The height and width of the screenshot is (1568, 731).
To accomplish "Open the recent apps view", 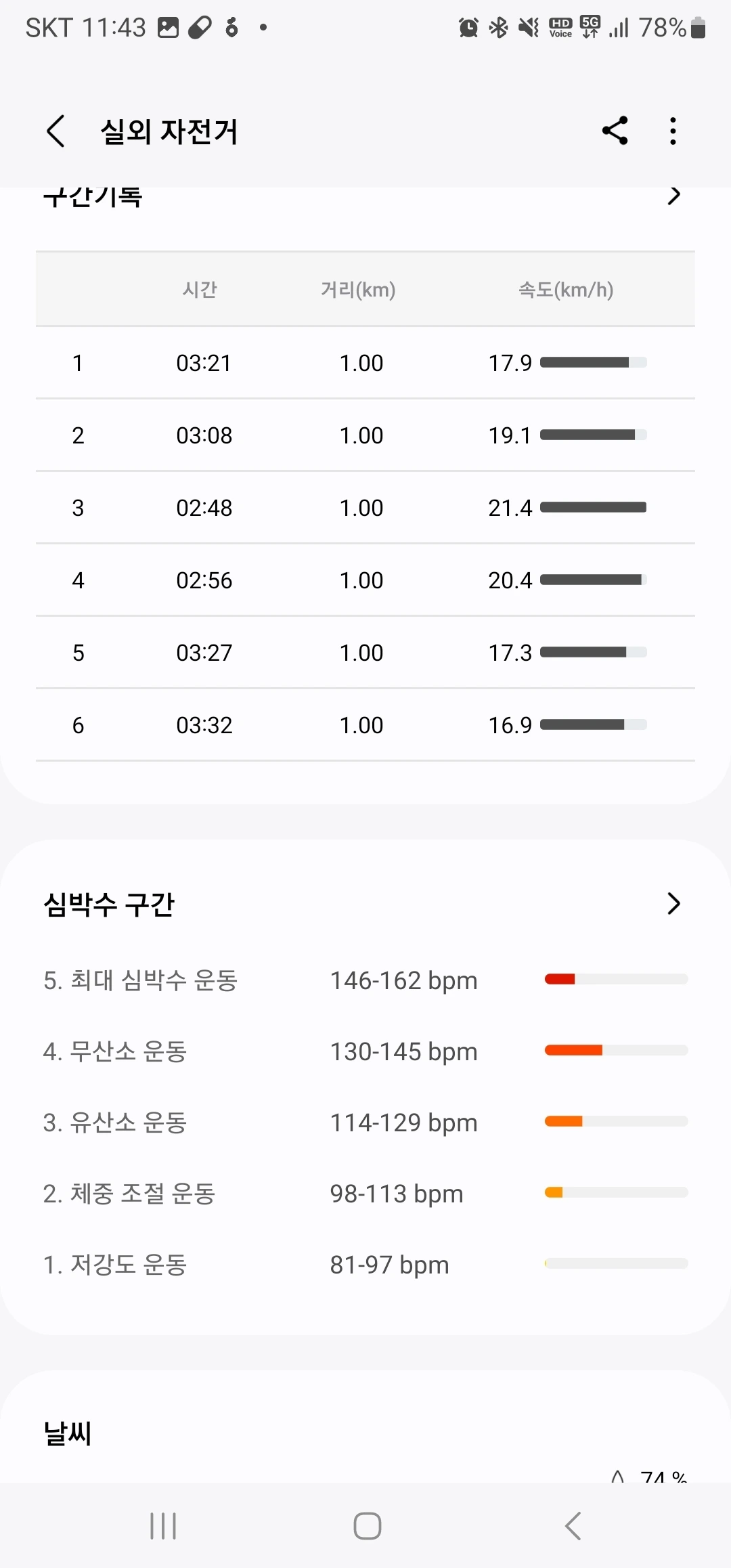I will point(163,1526).
